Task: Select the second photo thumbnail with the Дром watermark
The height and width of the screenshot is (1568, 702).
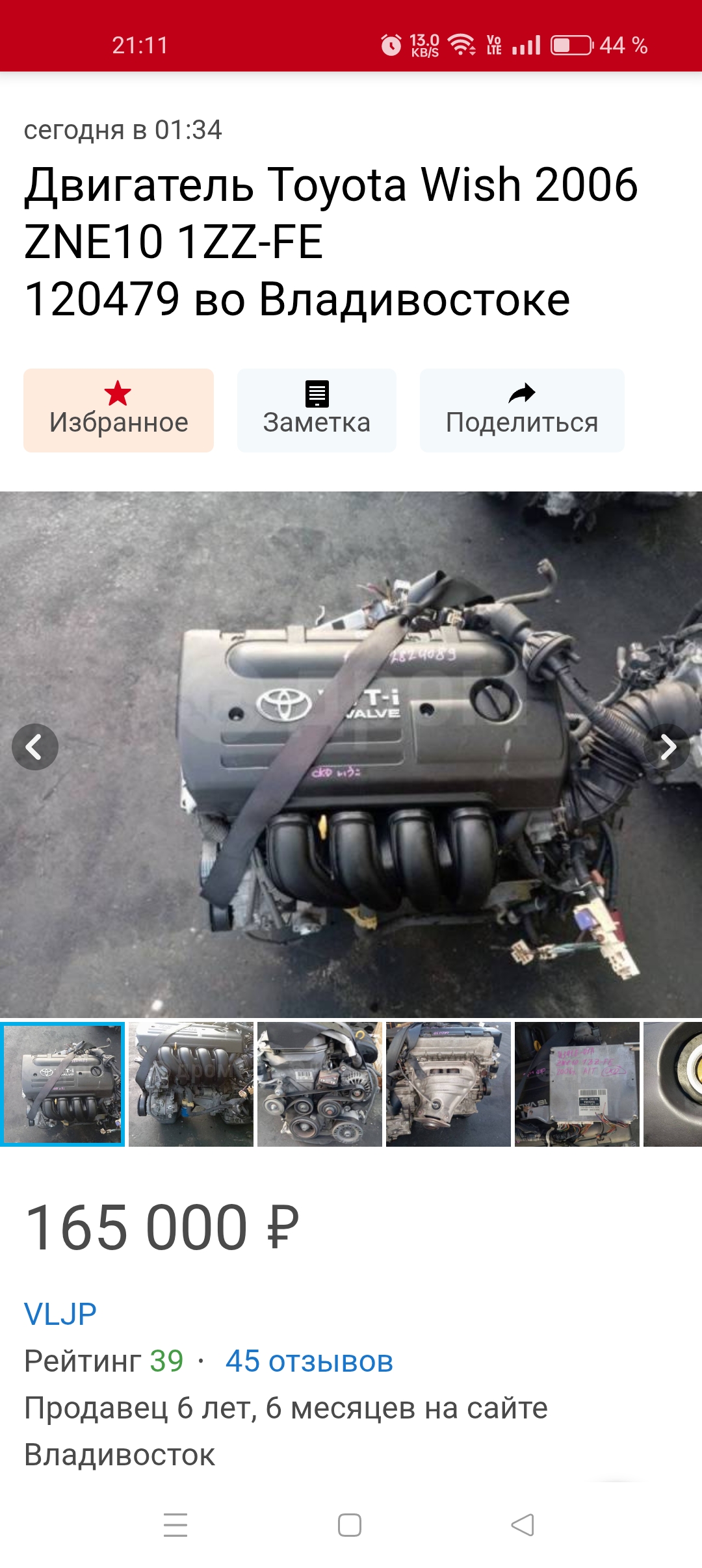Action: click(191, 1084)
